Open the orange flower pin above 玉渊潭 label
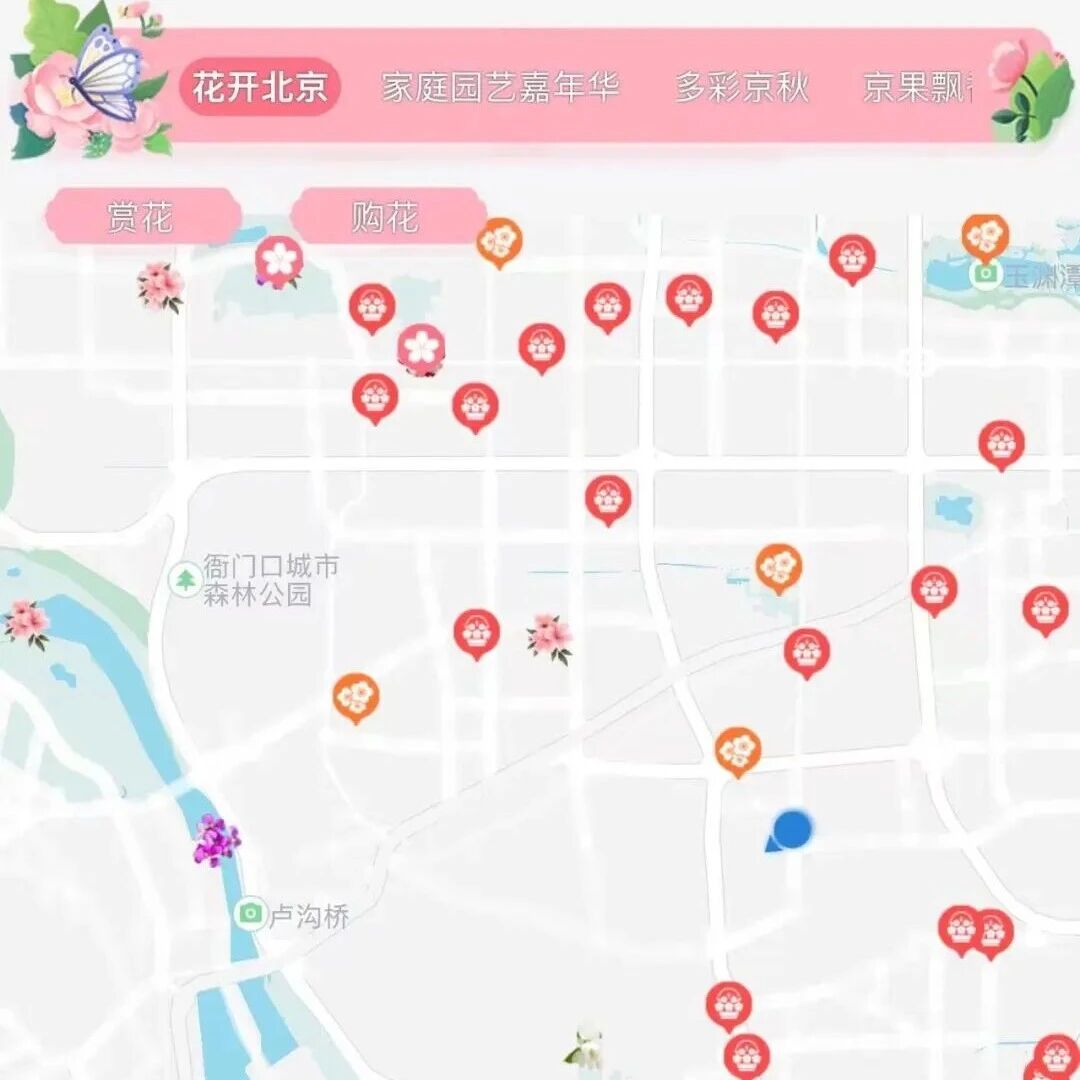The image size is (1080, 1080). click(x=985, y=239)
